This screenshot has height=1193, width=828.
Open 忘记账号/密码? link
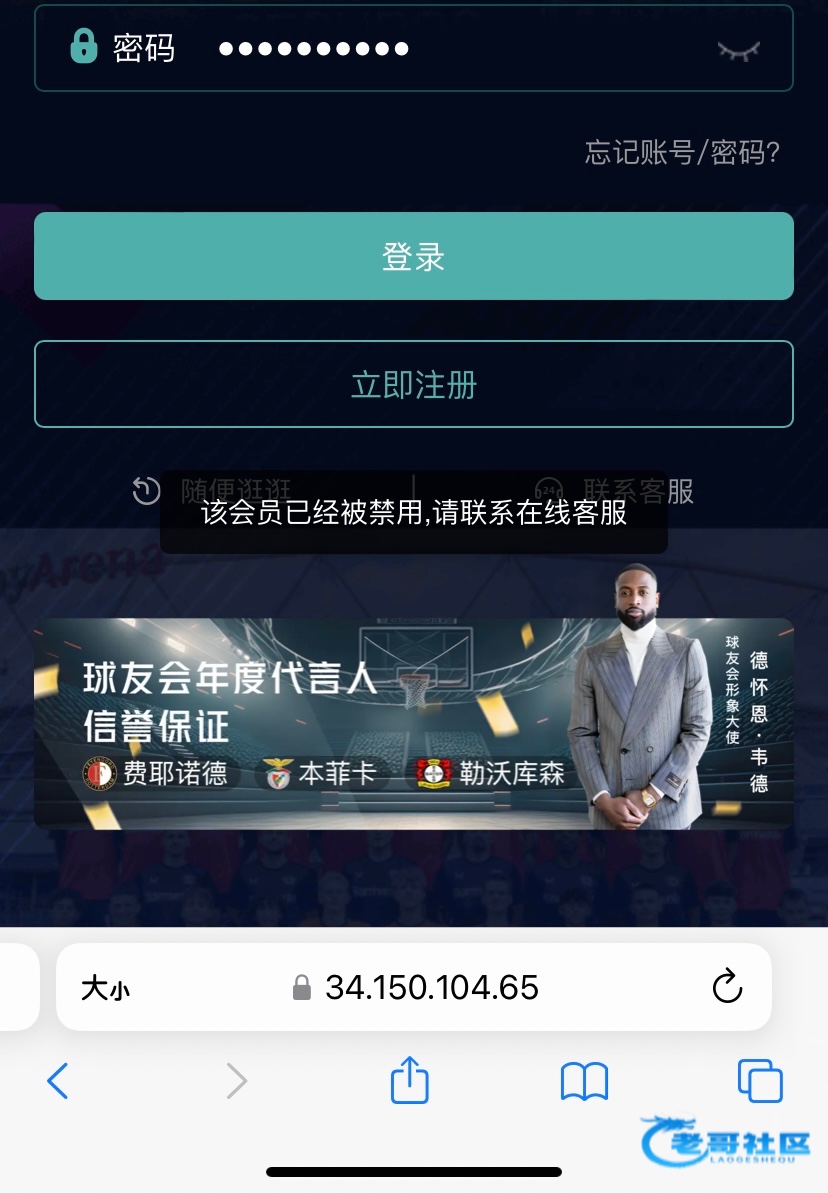(x=682, y=152)
